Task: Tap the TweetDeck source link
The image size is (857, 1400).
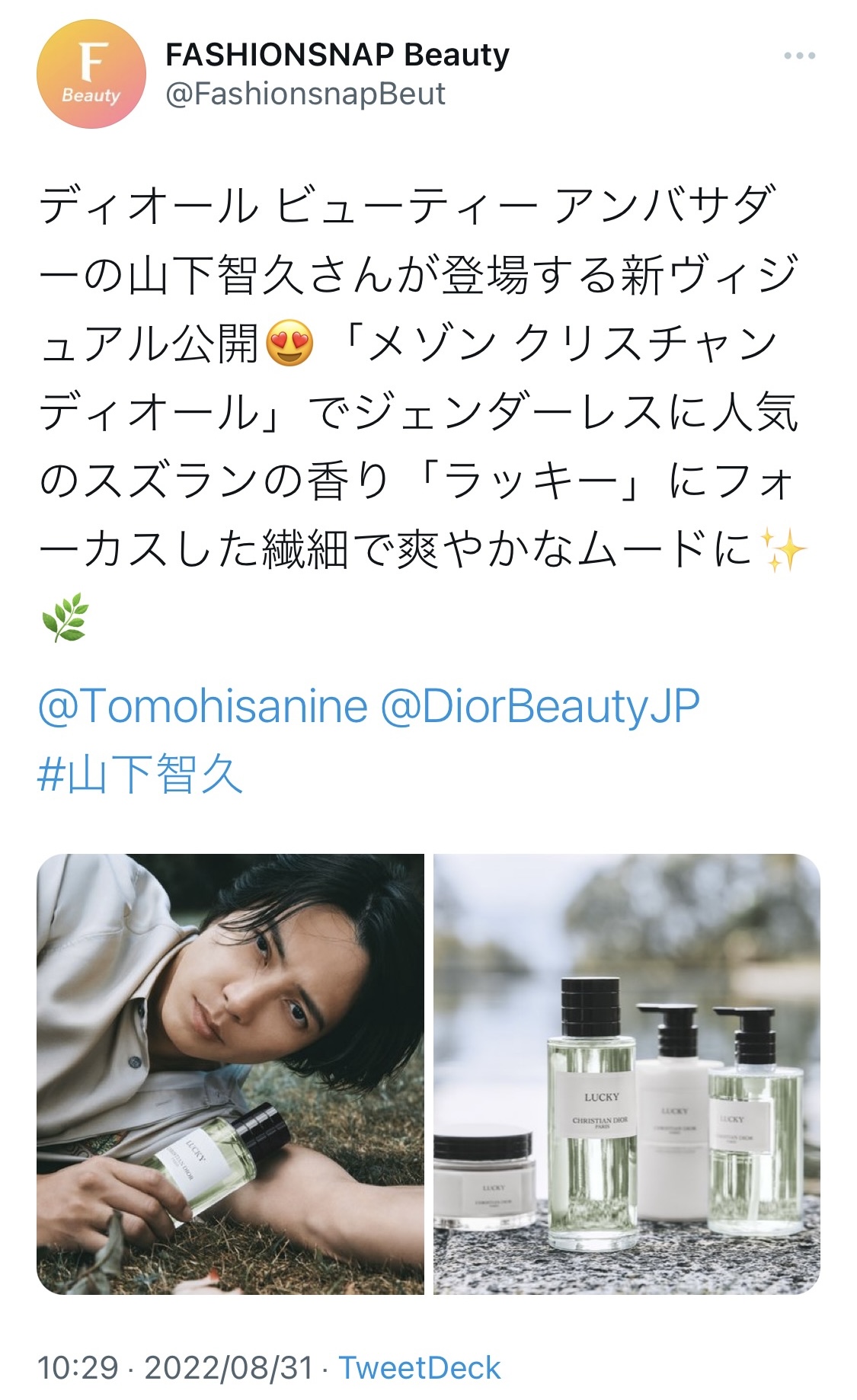Action: click(420, 1368)
